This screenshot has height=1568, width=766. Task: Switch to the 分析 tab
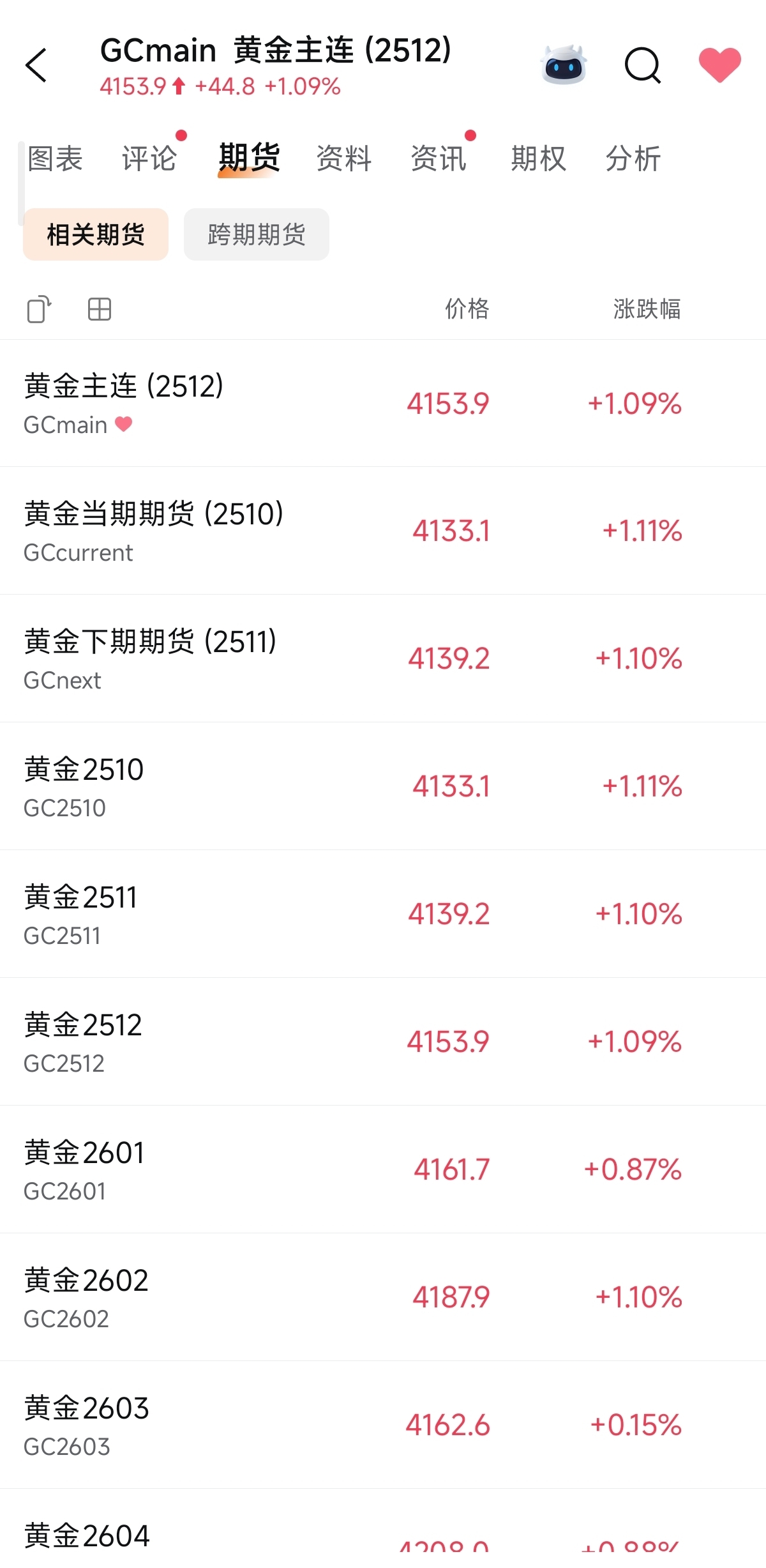click(633, 158)
